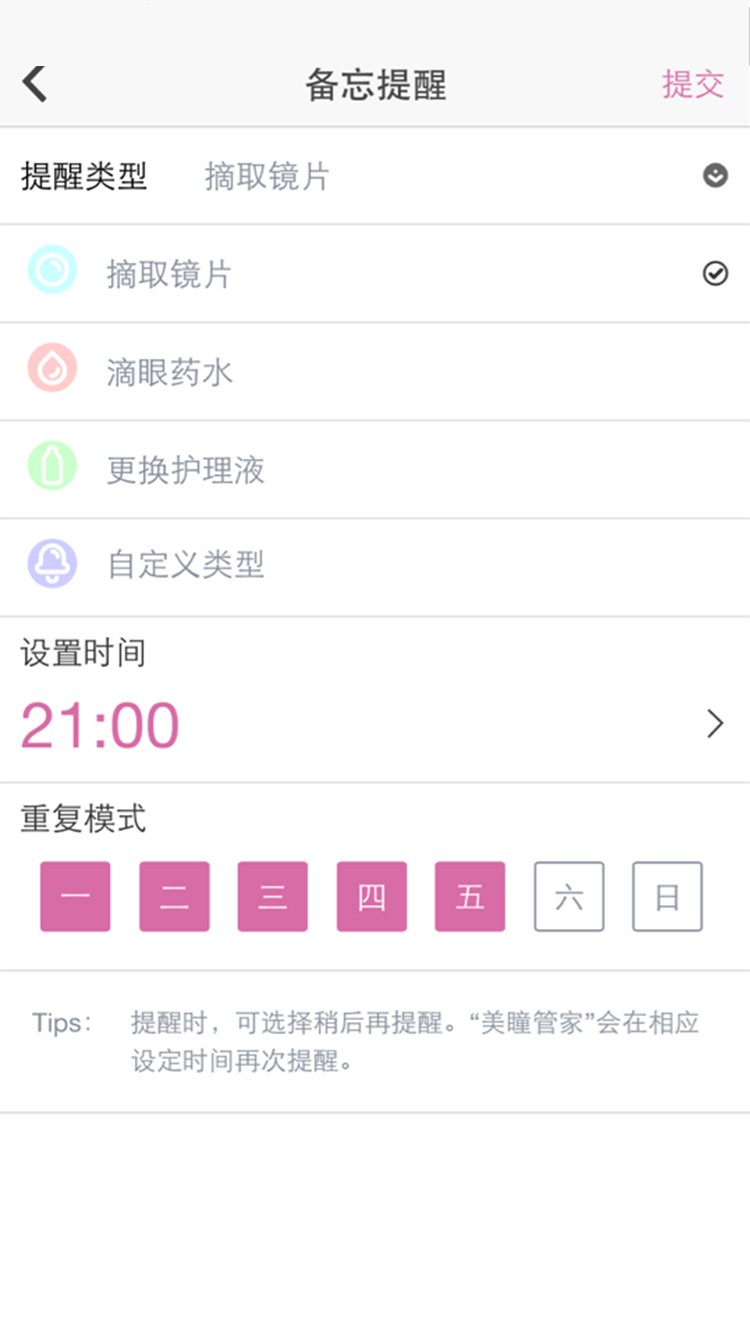Choose 自定义类型 custom reminder type
The image size is (750, 1334).
coord(186,563)
